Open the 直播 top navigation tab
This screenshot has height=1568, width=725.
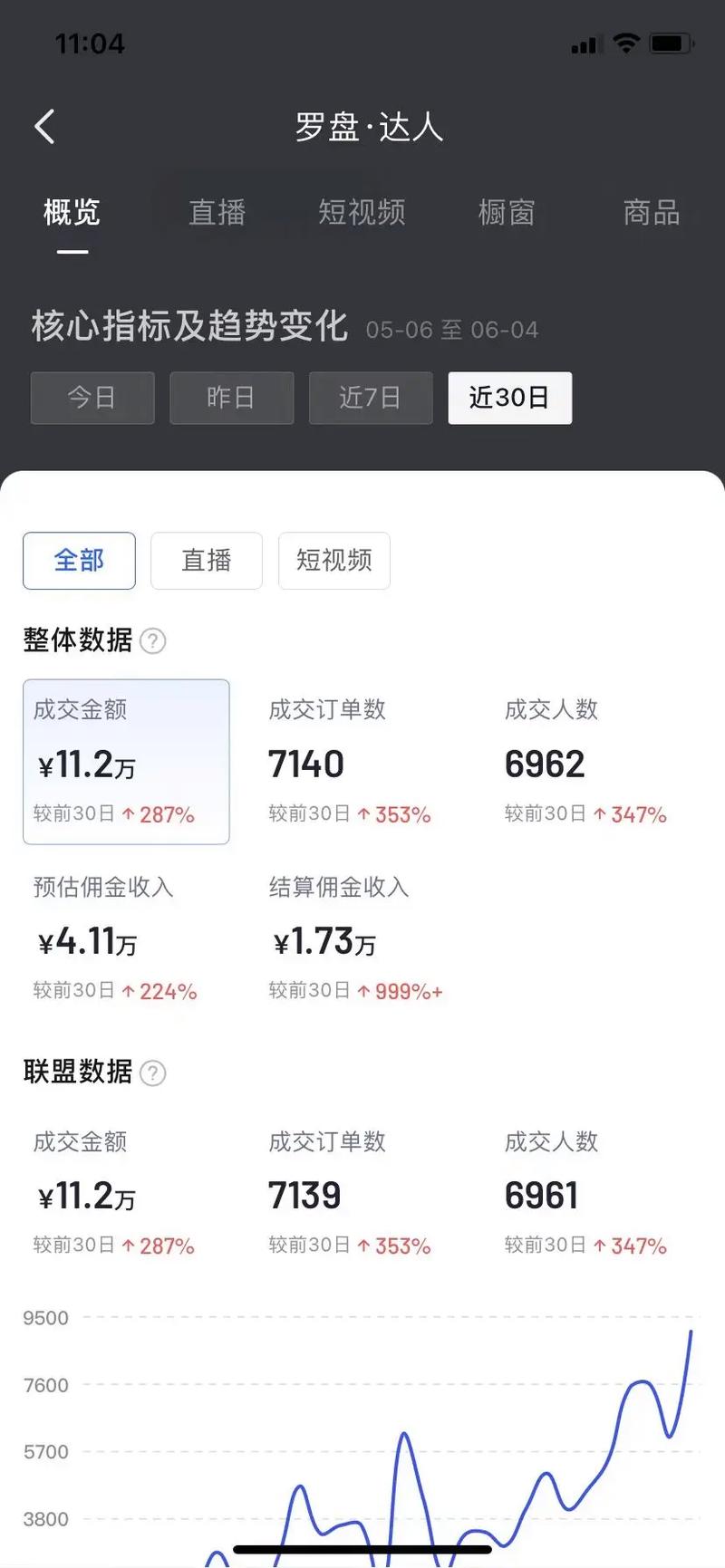pyautogui.click(x=217, y=213)
